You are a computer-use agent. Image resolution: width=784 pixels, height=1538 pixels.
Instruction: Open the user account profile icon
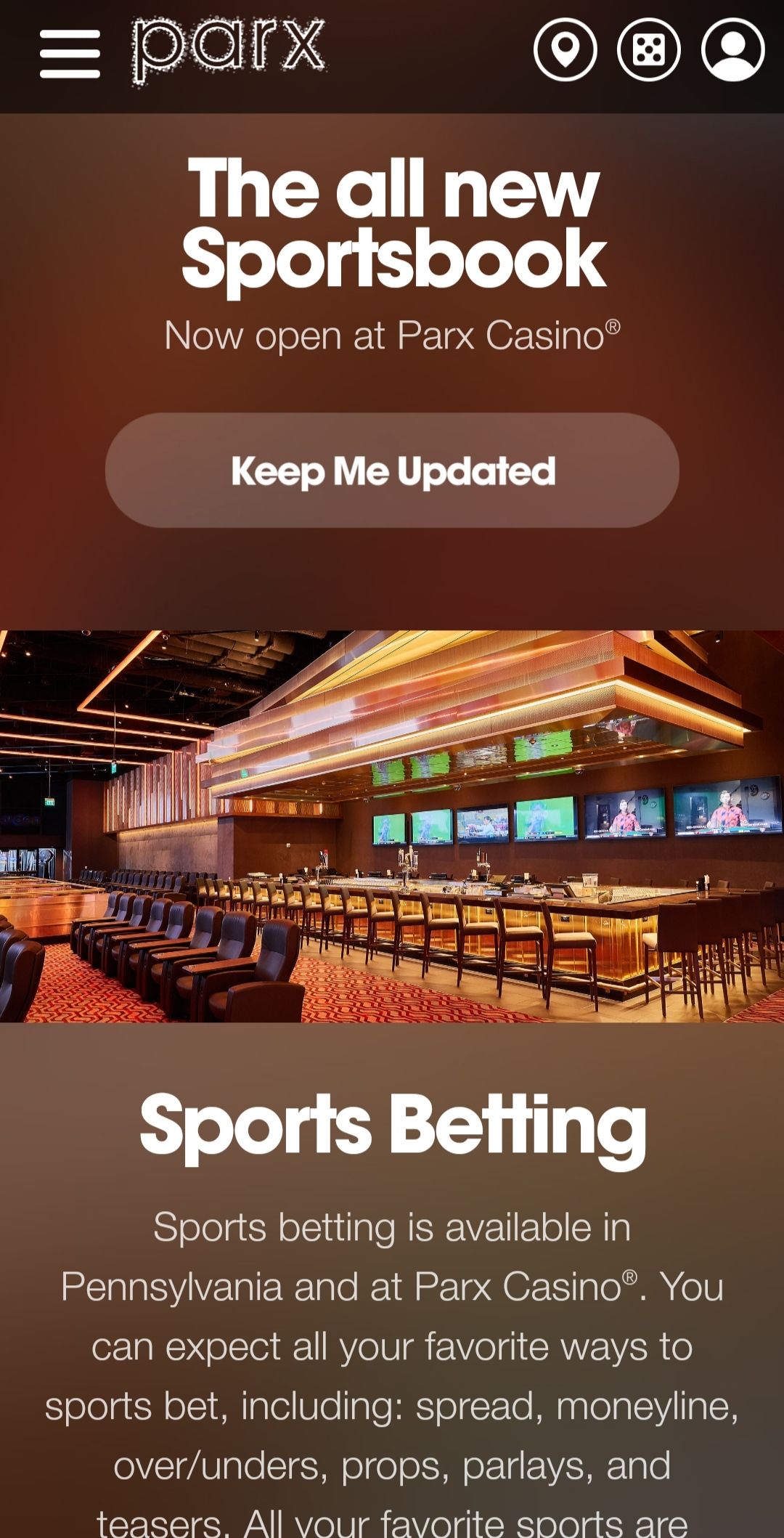click(x=733, y=50)
